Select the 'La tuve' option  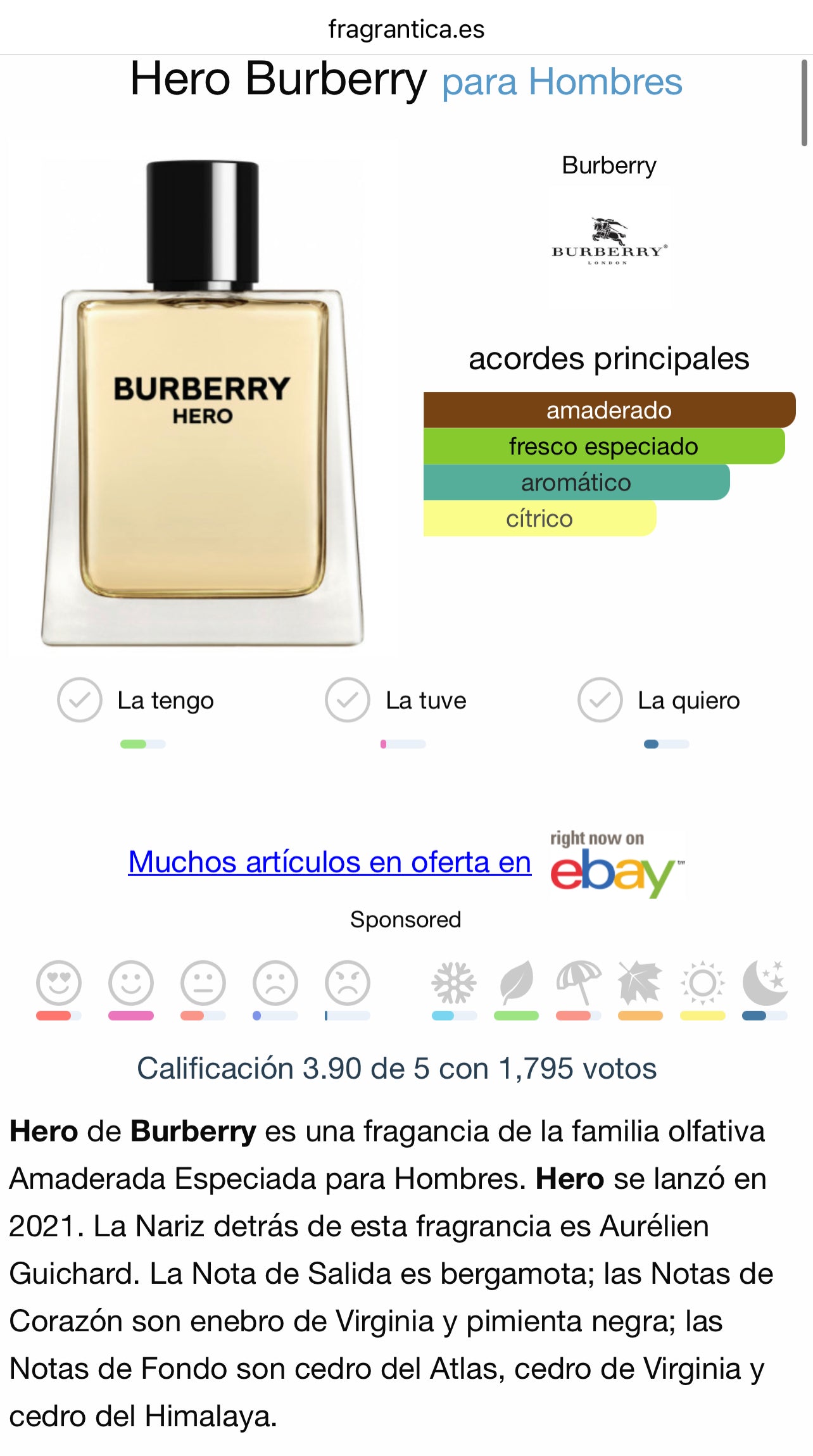348,700
